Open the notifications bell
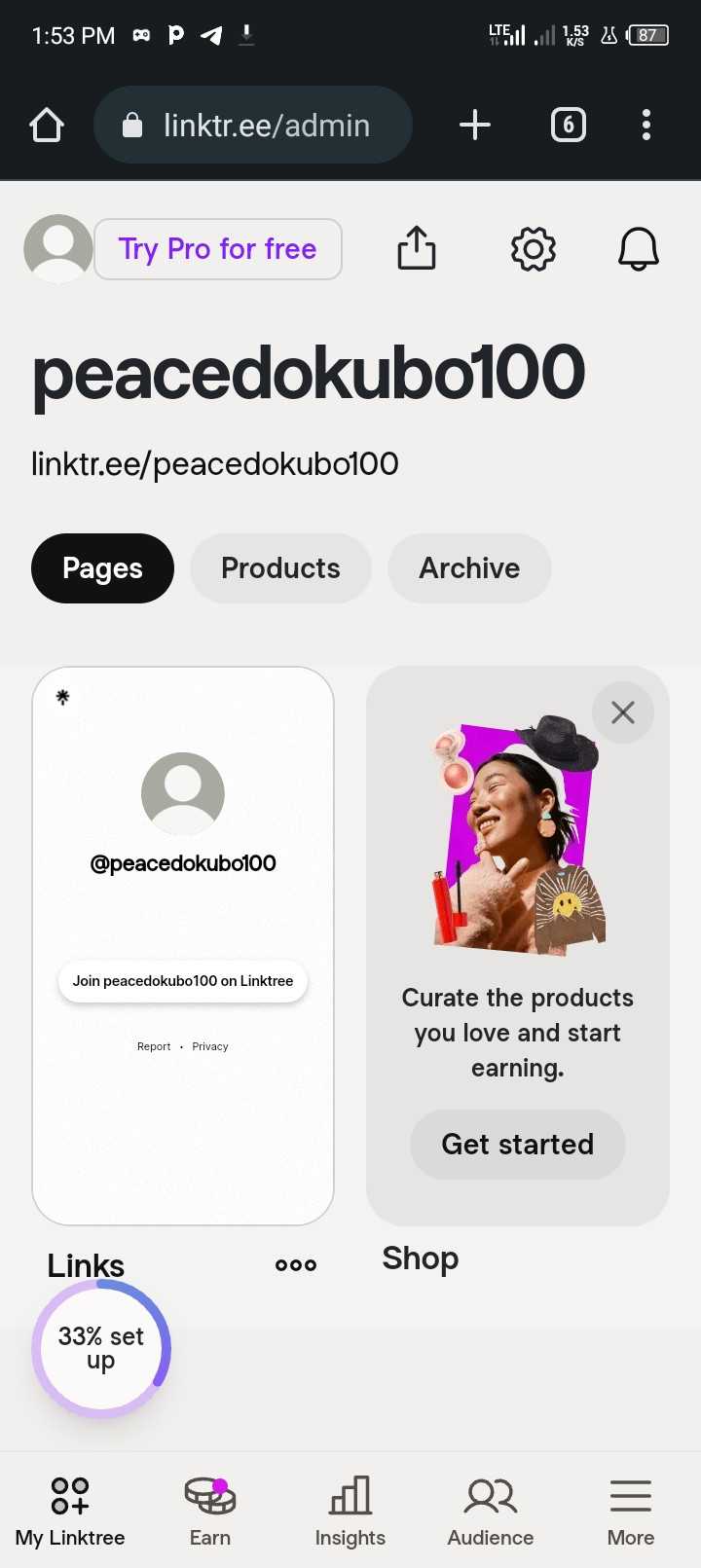701x1568 pixels. [x=639, y=249]
